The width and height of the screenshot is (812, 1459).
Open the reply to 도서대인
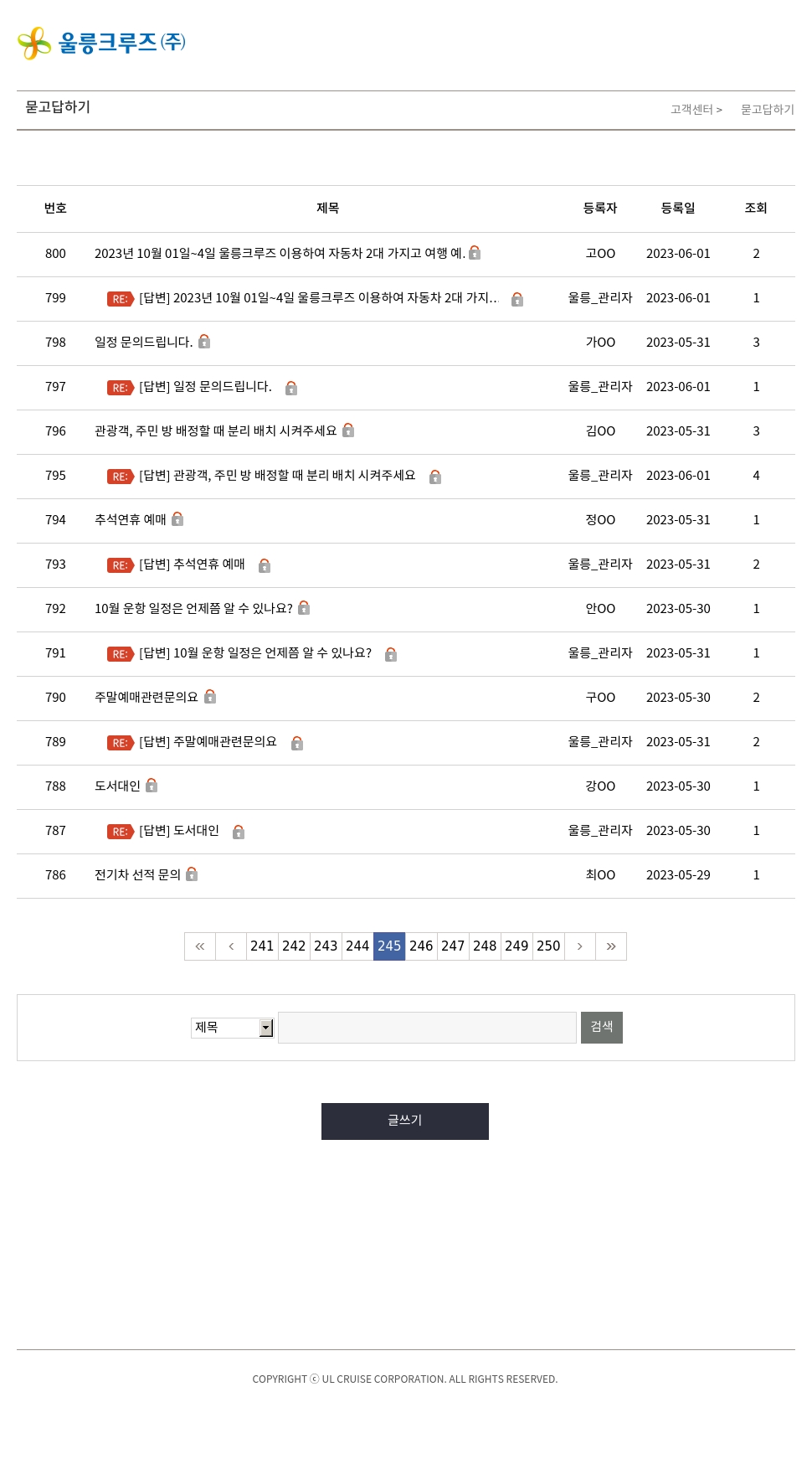(178, 831)
